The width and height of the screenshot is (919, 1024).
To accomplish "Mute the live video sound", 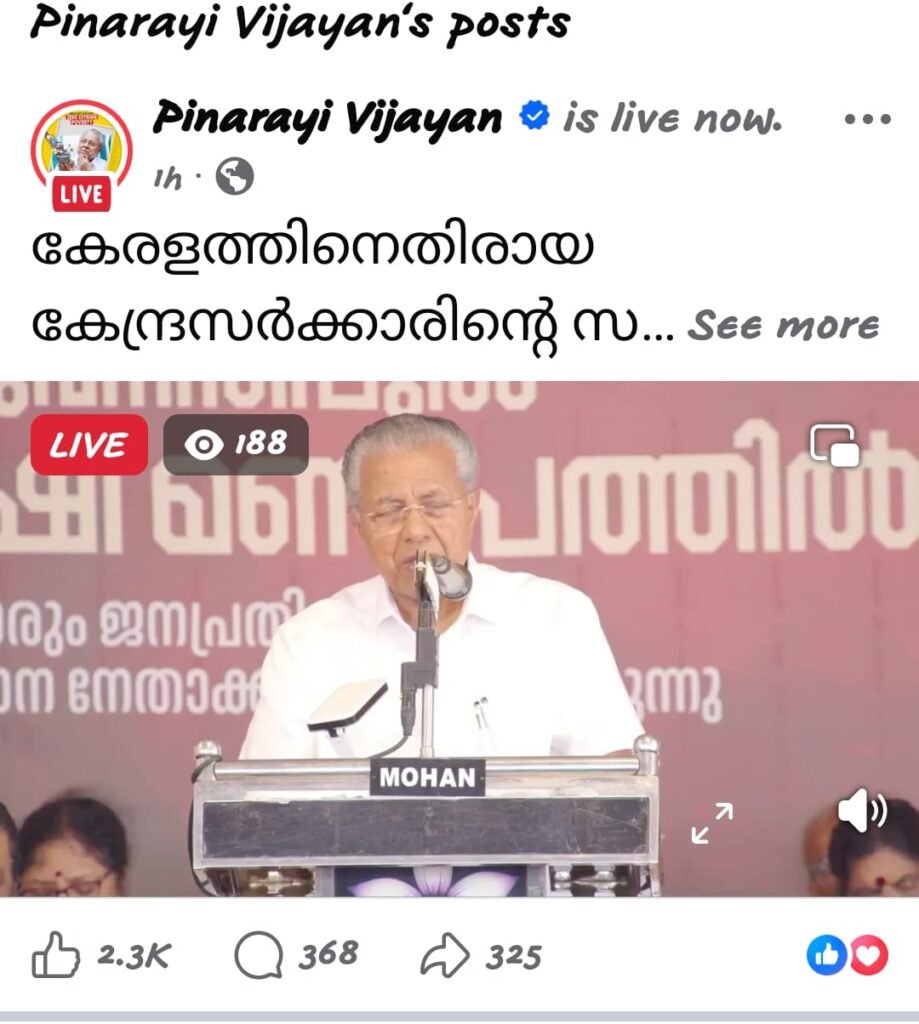I will coord(861,811).
